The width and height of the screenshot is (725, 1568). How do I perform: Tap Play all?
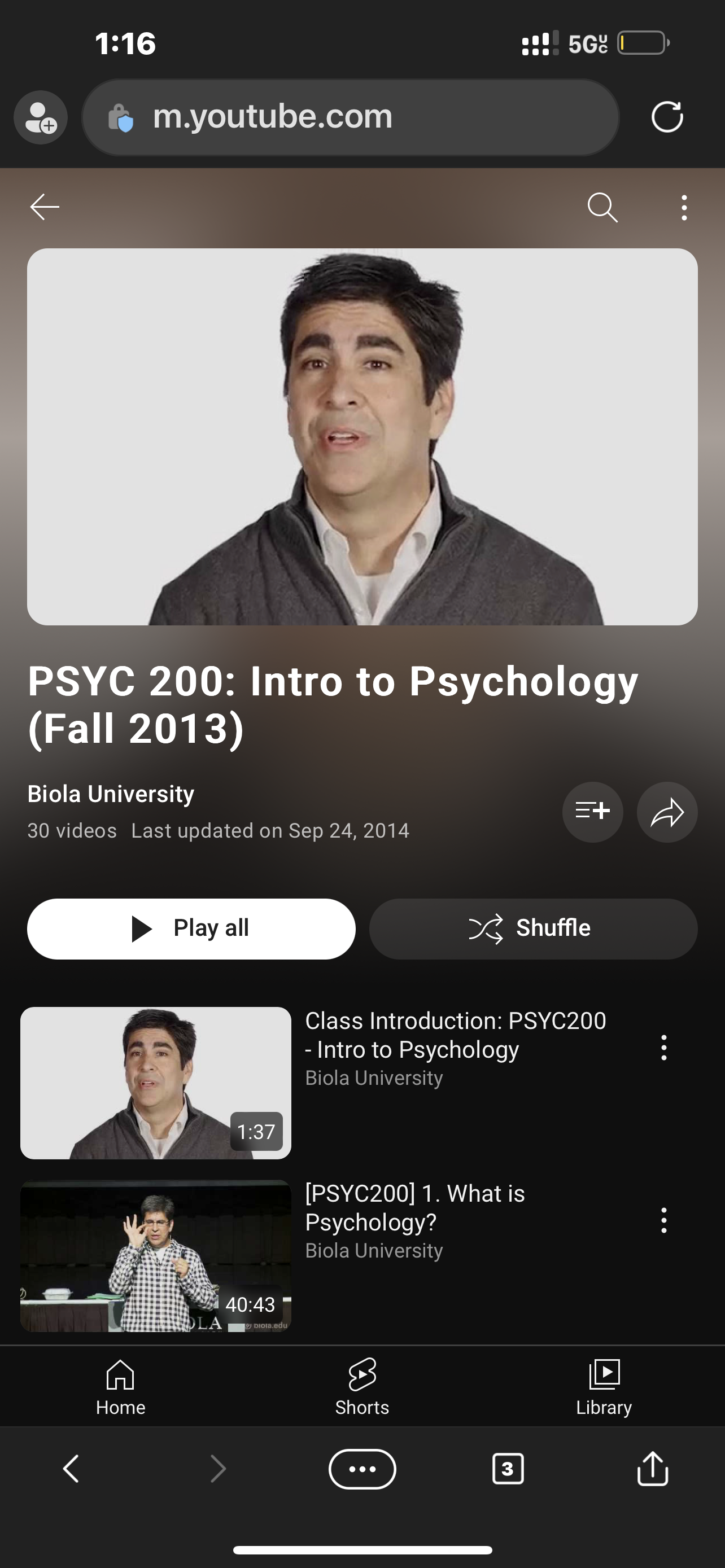(x=191, y=928)
